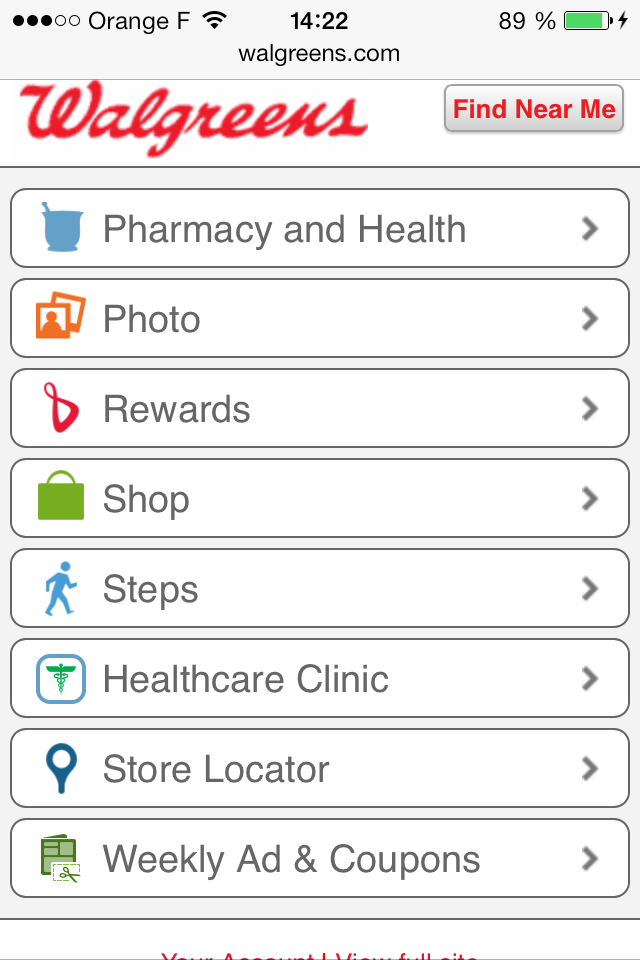View Healthcare Clinic page
The image size is (640, 960).
[320, 679]
